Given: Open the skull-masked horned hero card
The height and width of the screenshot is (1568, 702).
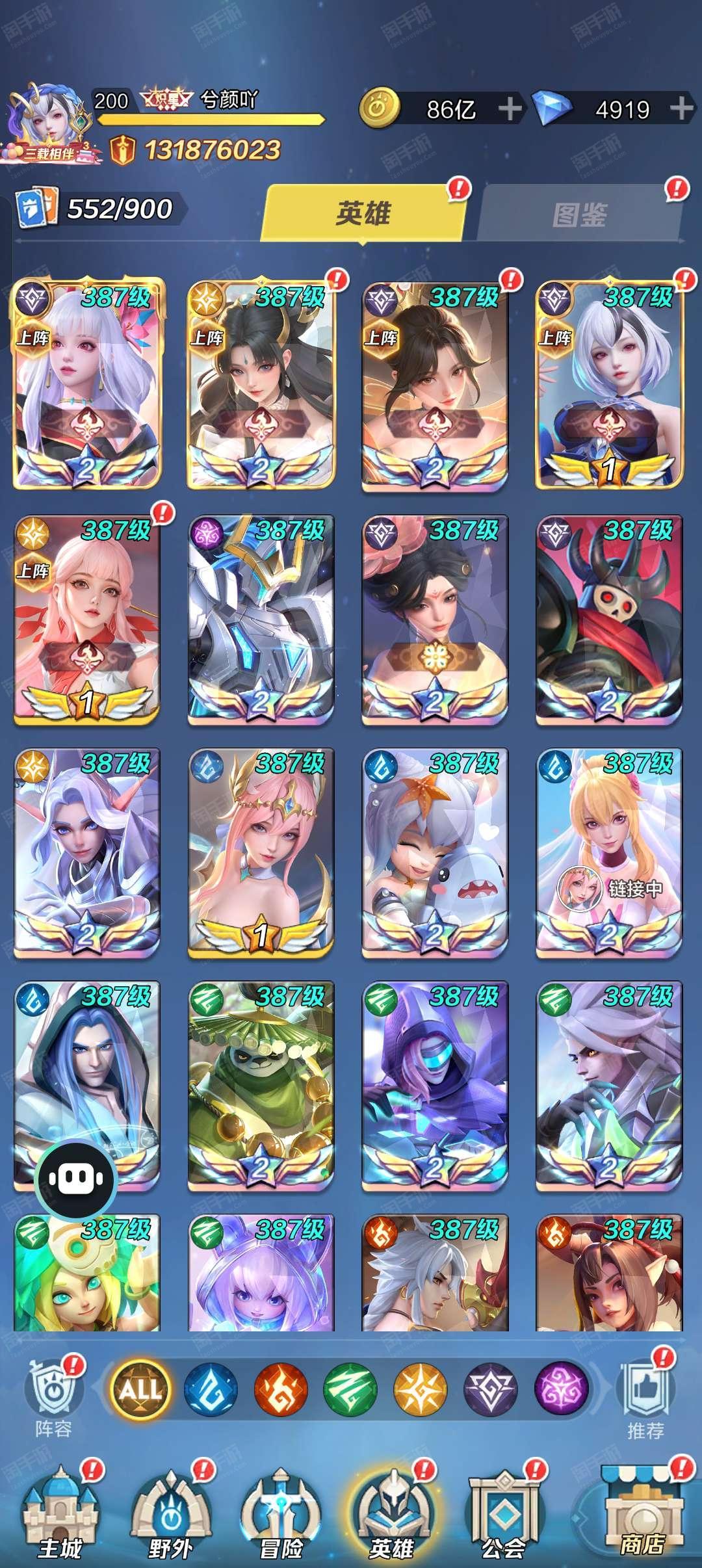Looking at the screenshot, I should point(609,620).
